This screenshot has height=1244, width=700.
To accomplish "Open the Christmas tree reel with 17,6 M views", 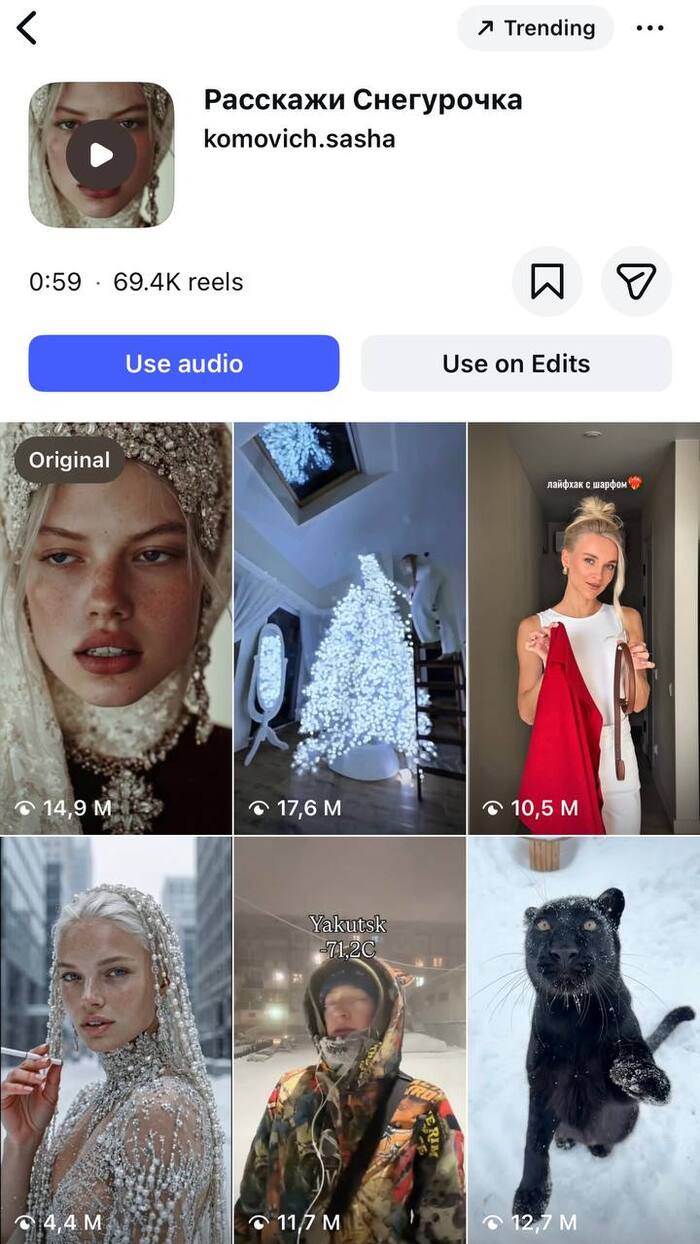I will [x=350, y=628].
